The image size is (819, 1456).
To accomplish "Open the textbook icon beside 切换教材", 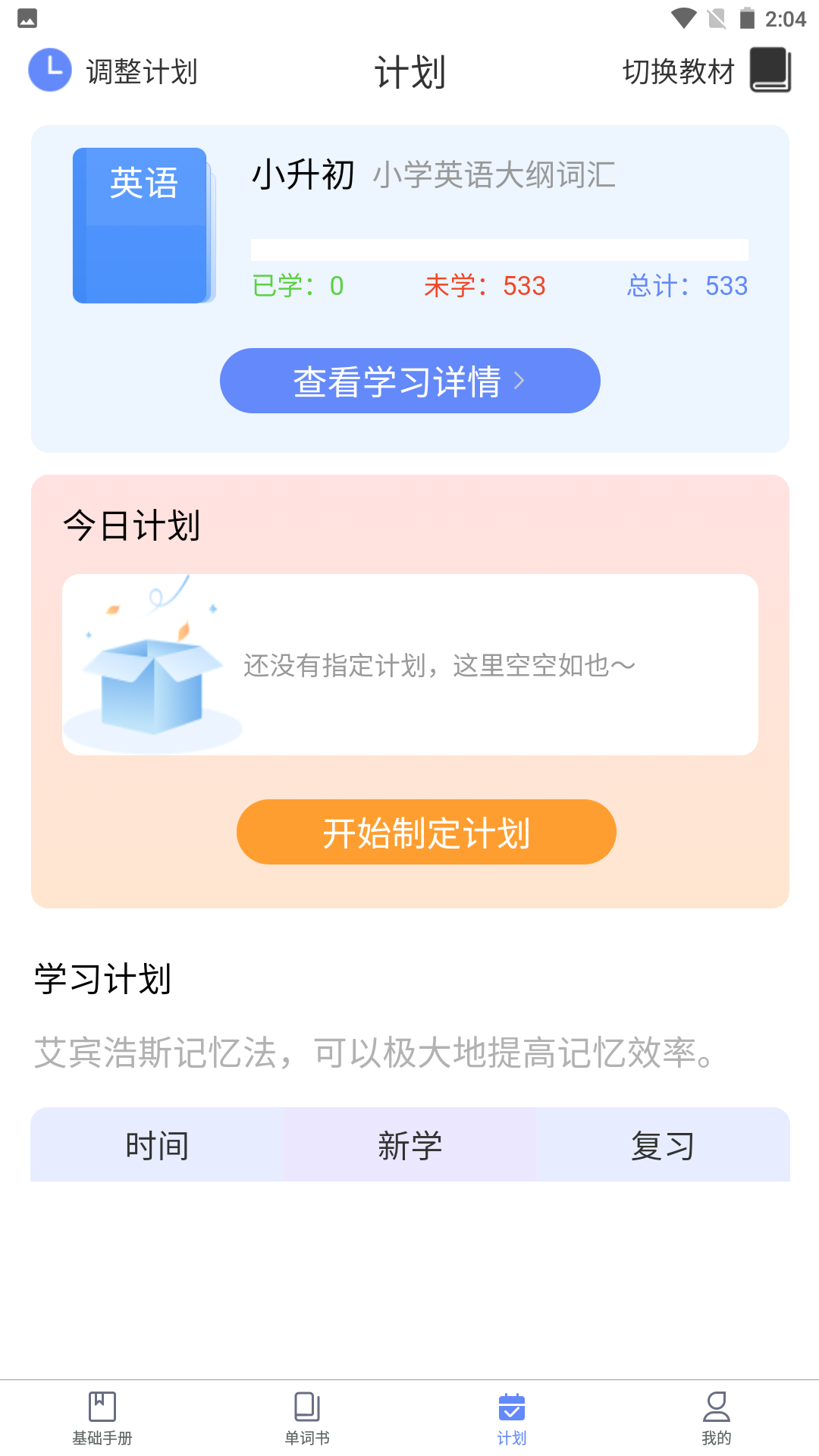I will 770,71.
